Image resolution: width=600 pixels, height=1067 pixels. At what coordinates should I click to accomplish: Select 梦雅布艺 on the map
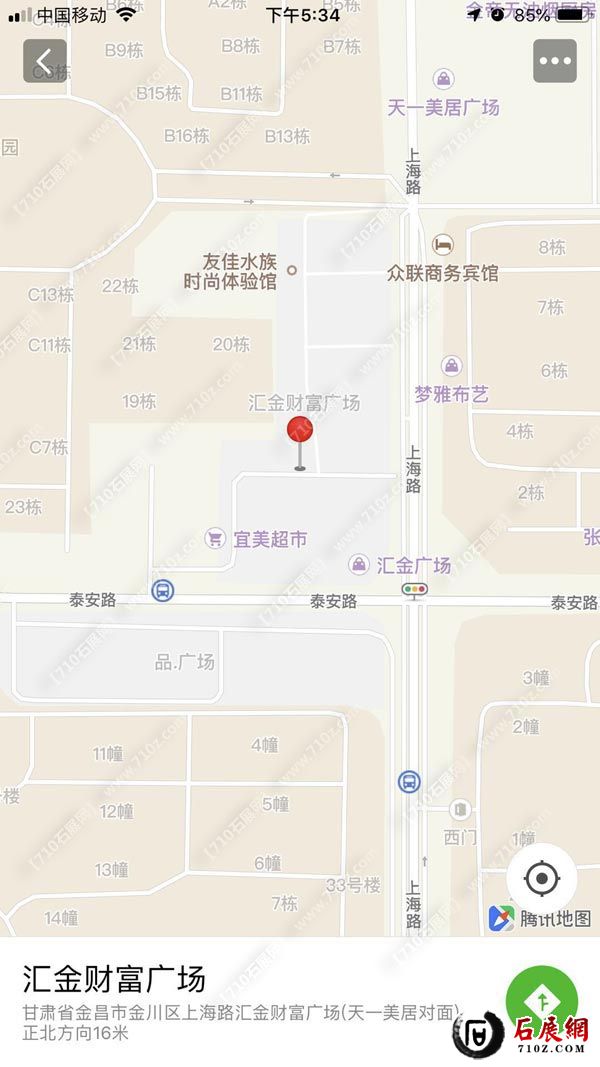coord(452,394)
